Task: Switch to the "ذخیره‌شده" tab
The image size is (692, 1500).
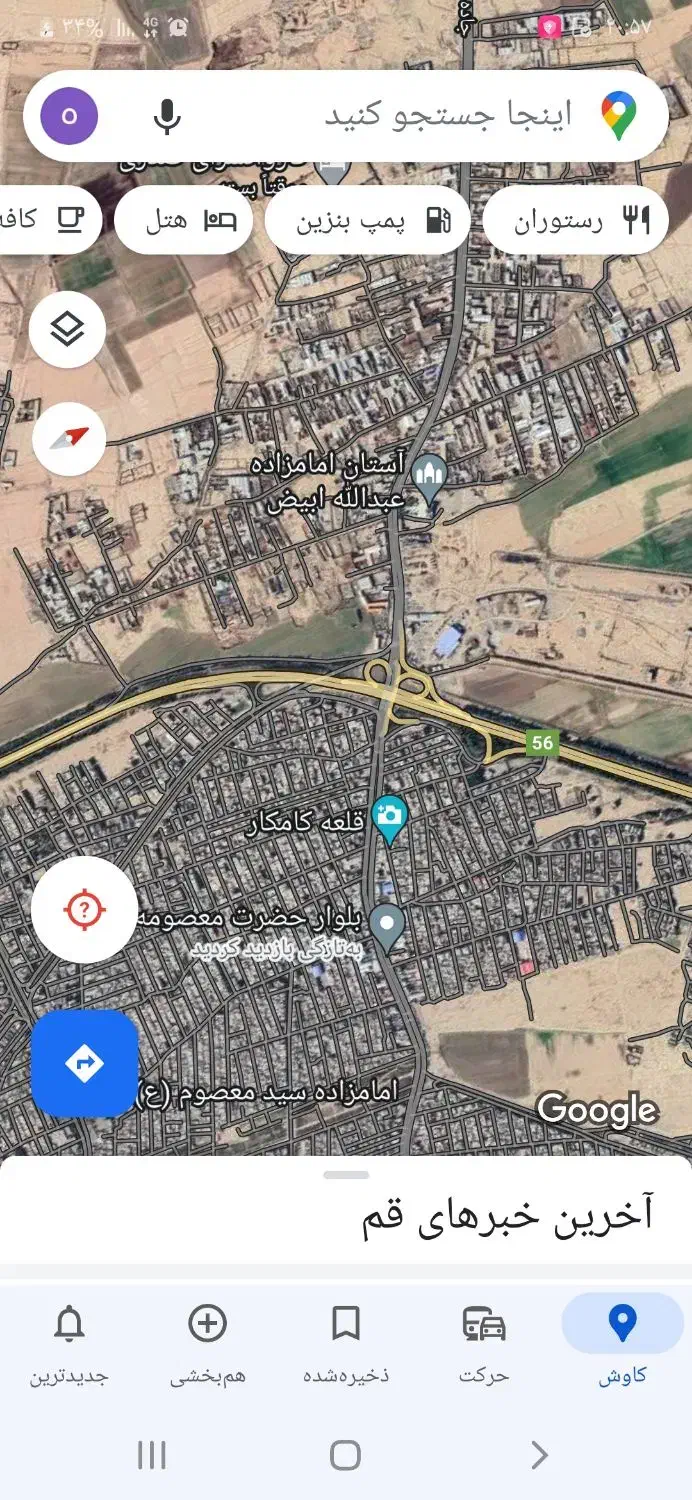Action: 346,1345
